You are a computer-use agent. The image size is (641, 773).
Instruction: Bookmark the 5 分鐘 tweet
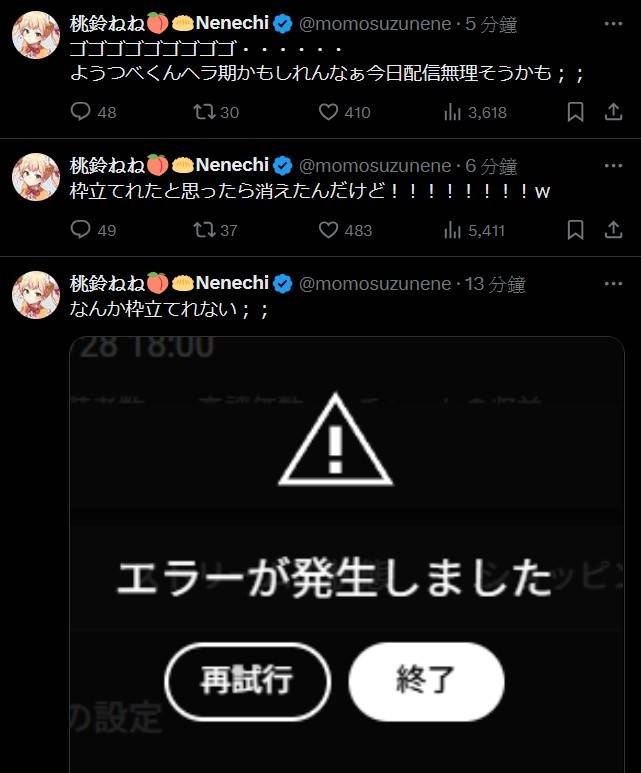[x=575, y=112]
